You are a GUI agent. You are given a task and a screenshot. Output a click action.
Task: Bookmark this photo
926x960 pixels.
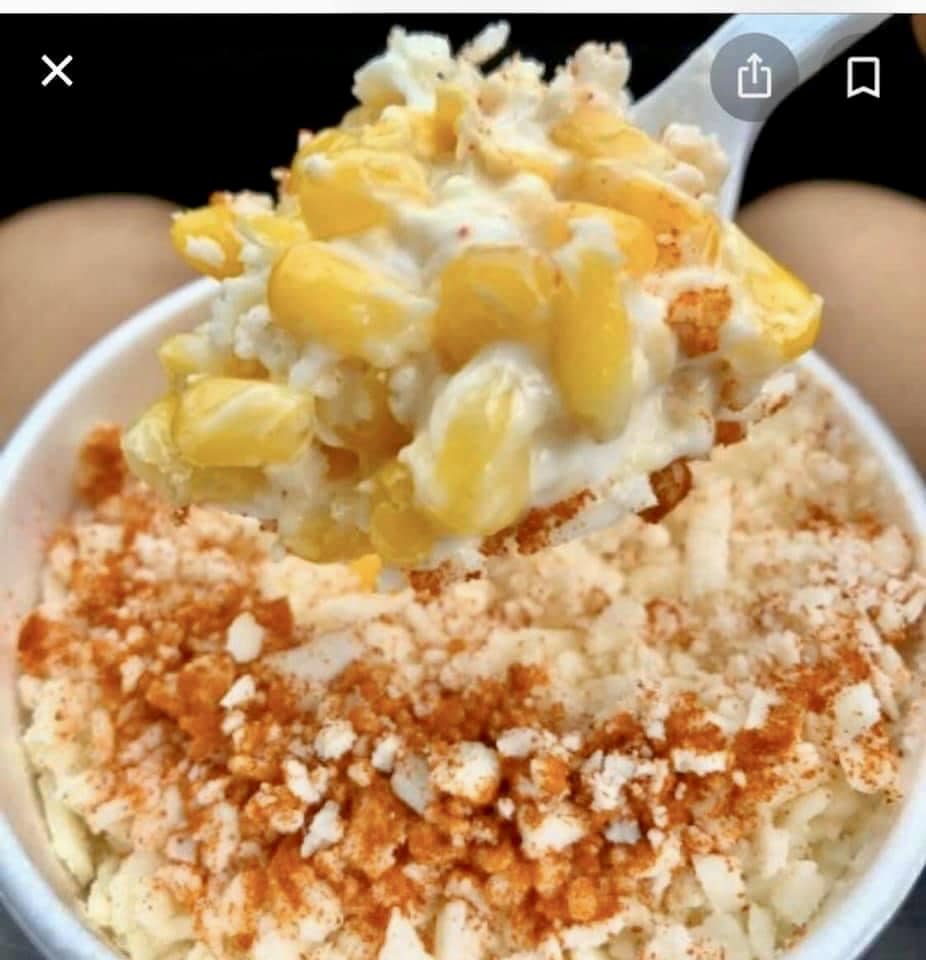863,77
